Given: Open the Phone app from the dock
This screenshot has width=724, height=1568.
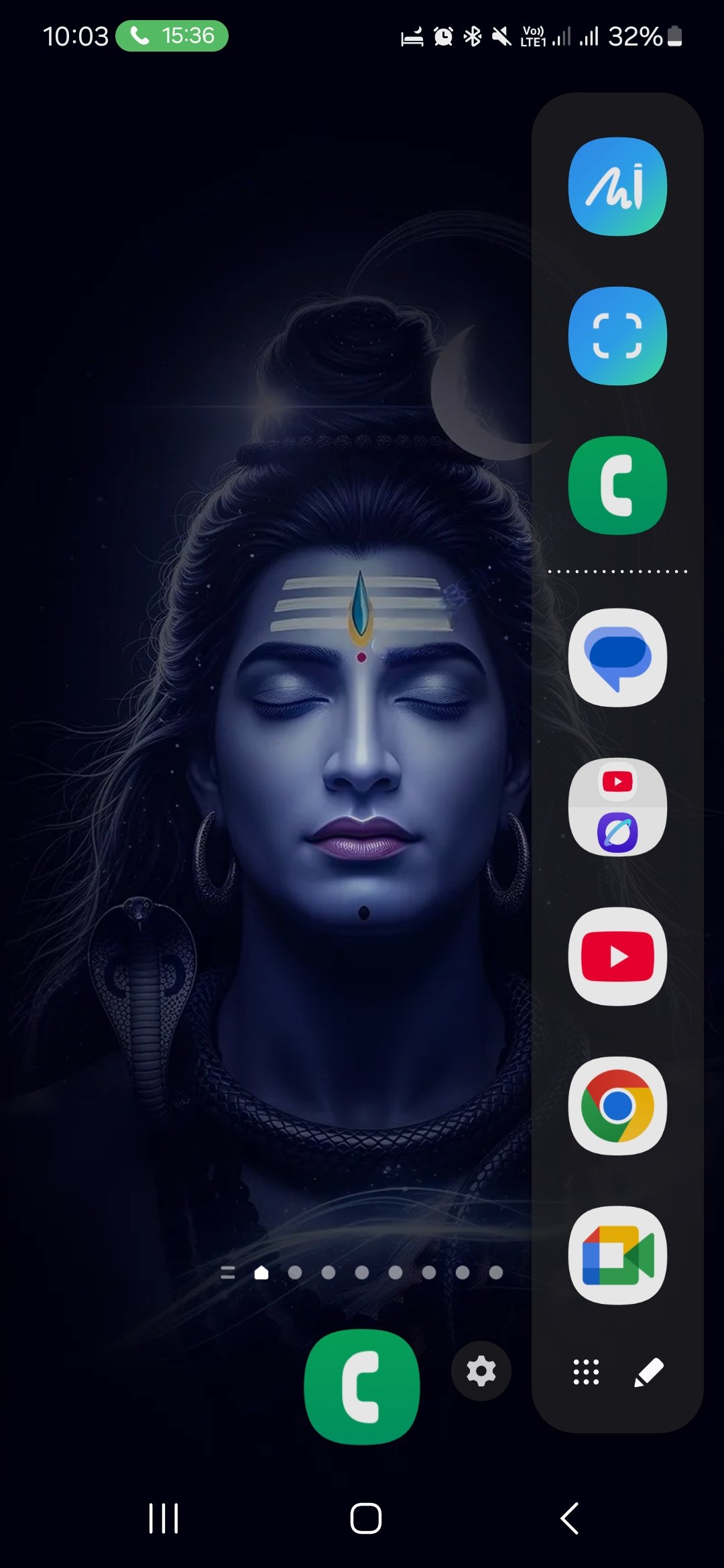Looking at the screenshot, I should (362, 1387).
